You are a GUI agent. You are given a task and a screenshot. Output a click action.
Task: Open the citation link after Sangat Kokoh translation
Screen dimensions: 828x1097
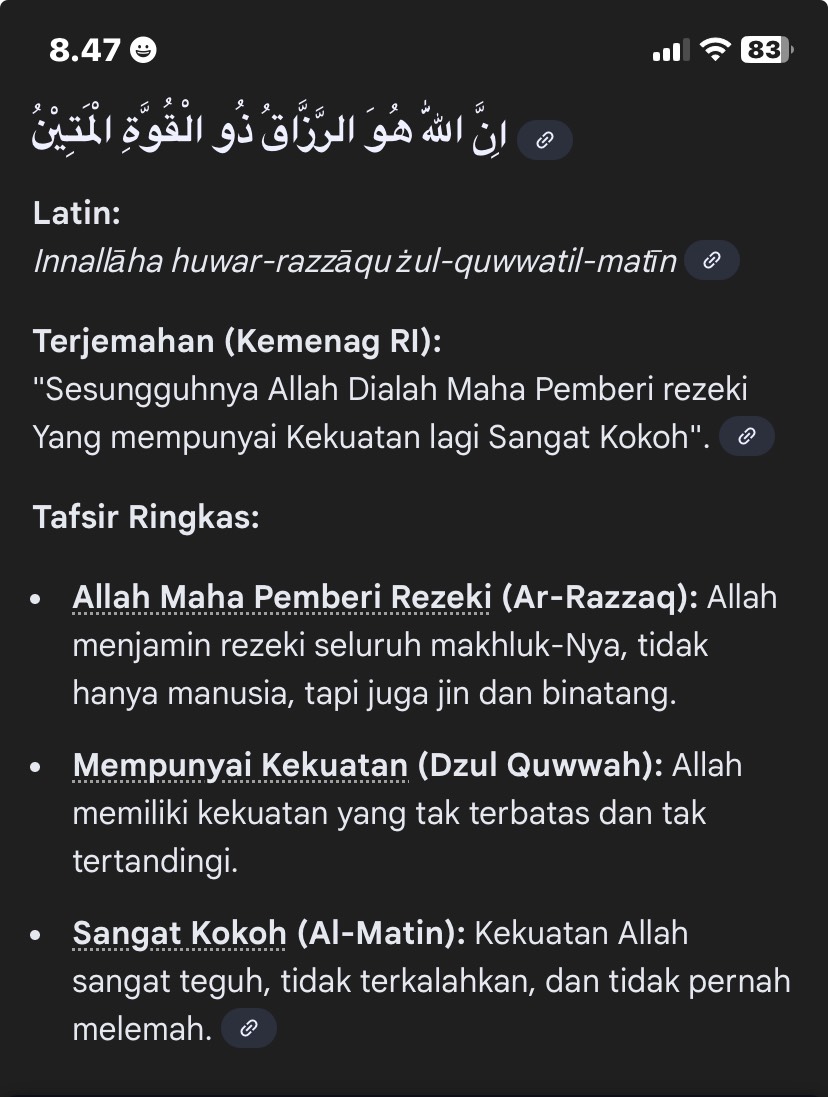click(x=746, y=437)
